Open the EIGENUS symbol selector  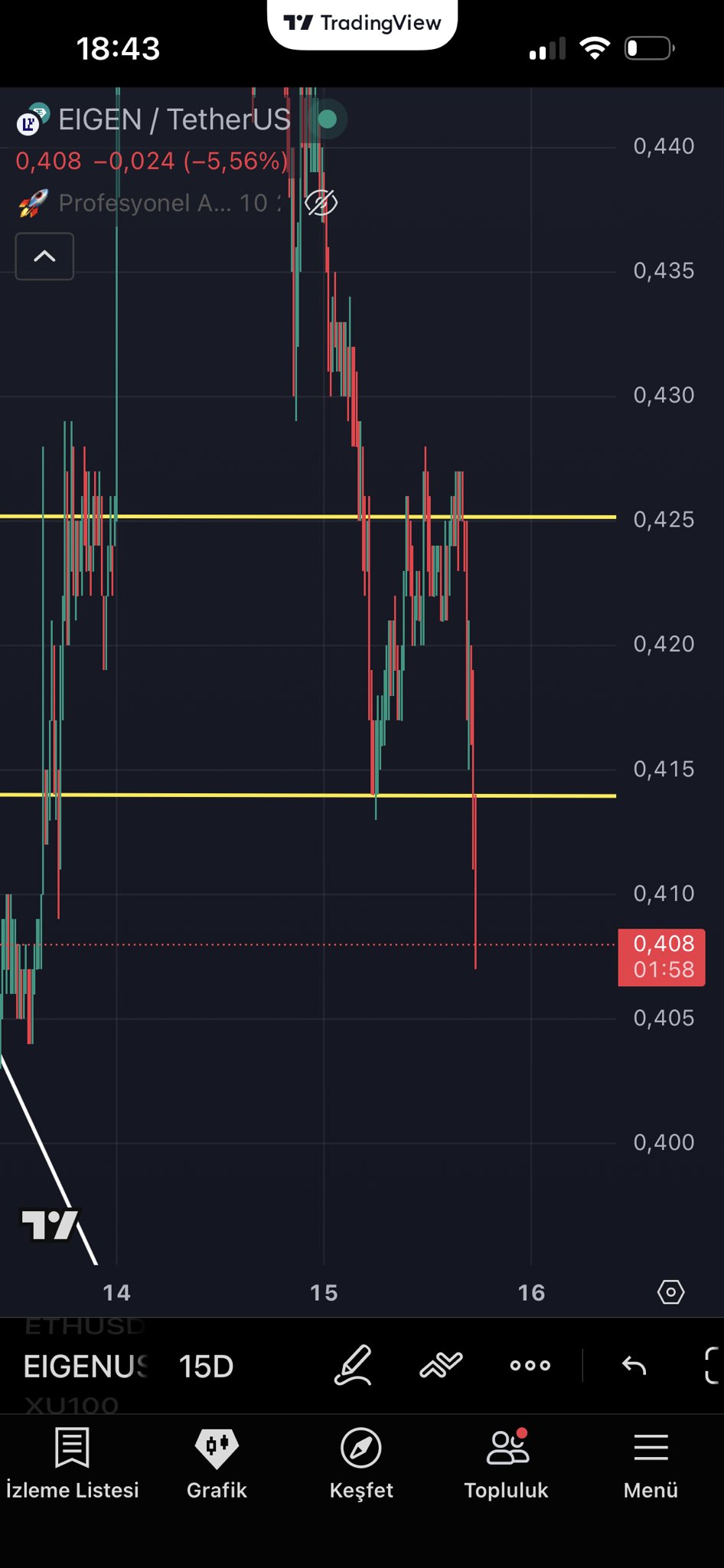tap(86, 1366)
